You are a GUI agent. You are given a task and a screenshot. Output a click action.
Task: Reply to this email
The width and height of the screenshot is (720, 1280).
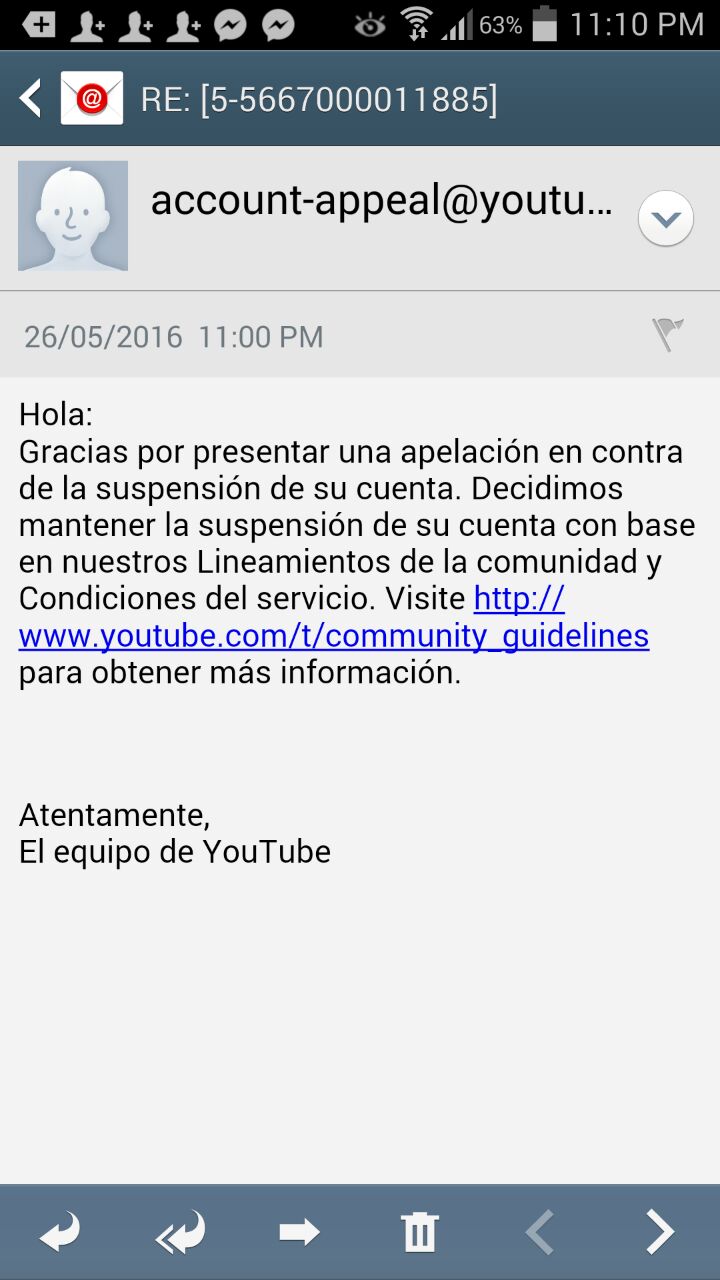tap(60, 1232)
